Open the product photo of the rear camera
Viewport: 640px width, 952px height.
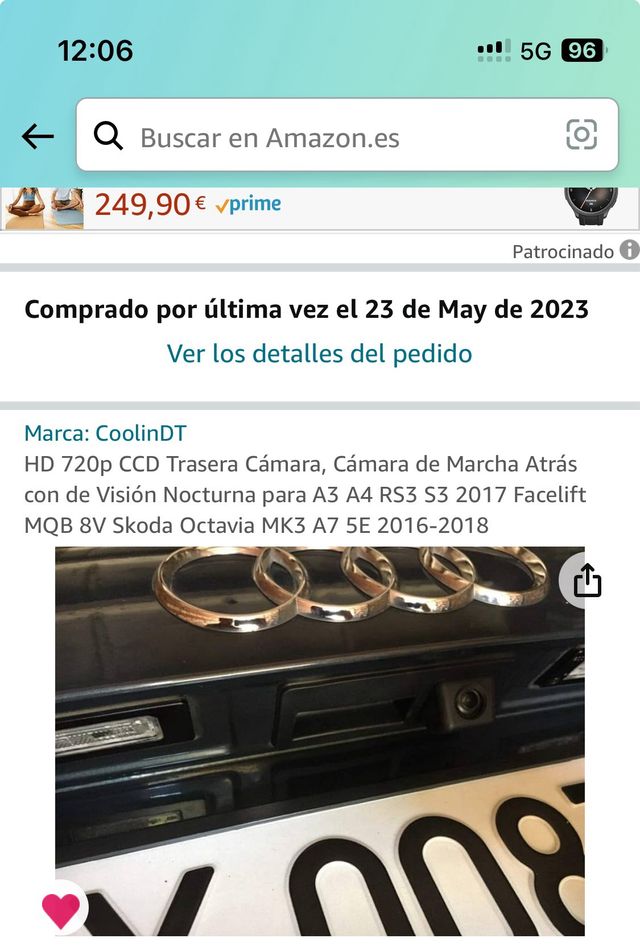point(320,740)
